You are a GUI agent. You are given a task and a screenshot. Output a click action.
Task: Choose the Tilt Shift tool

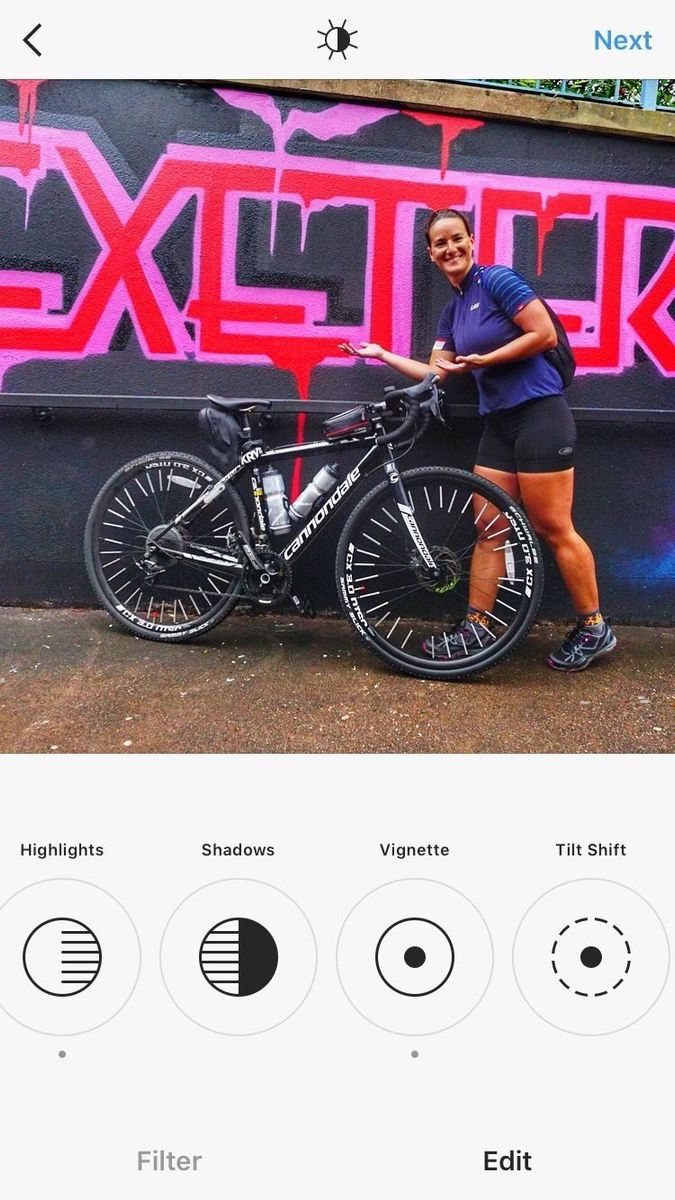pyautogui.click(x=590, y=956)
